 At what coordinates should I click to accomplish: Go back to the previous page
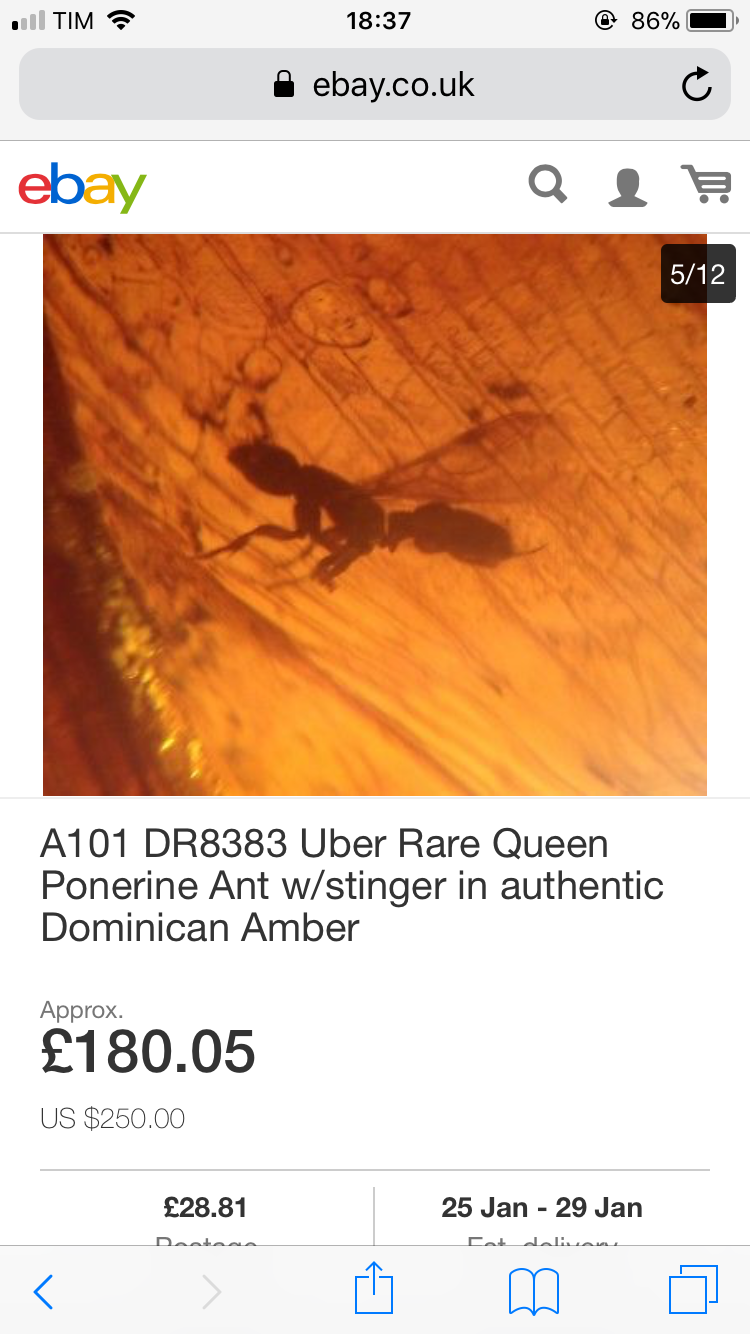coord(43,1292)
